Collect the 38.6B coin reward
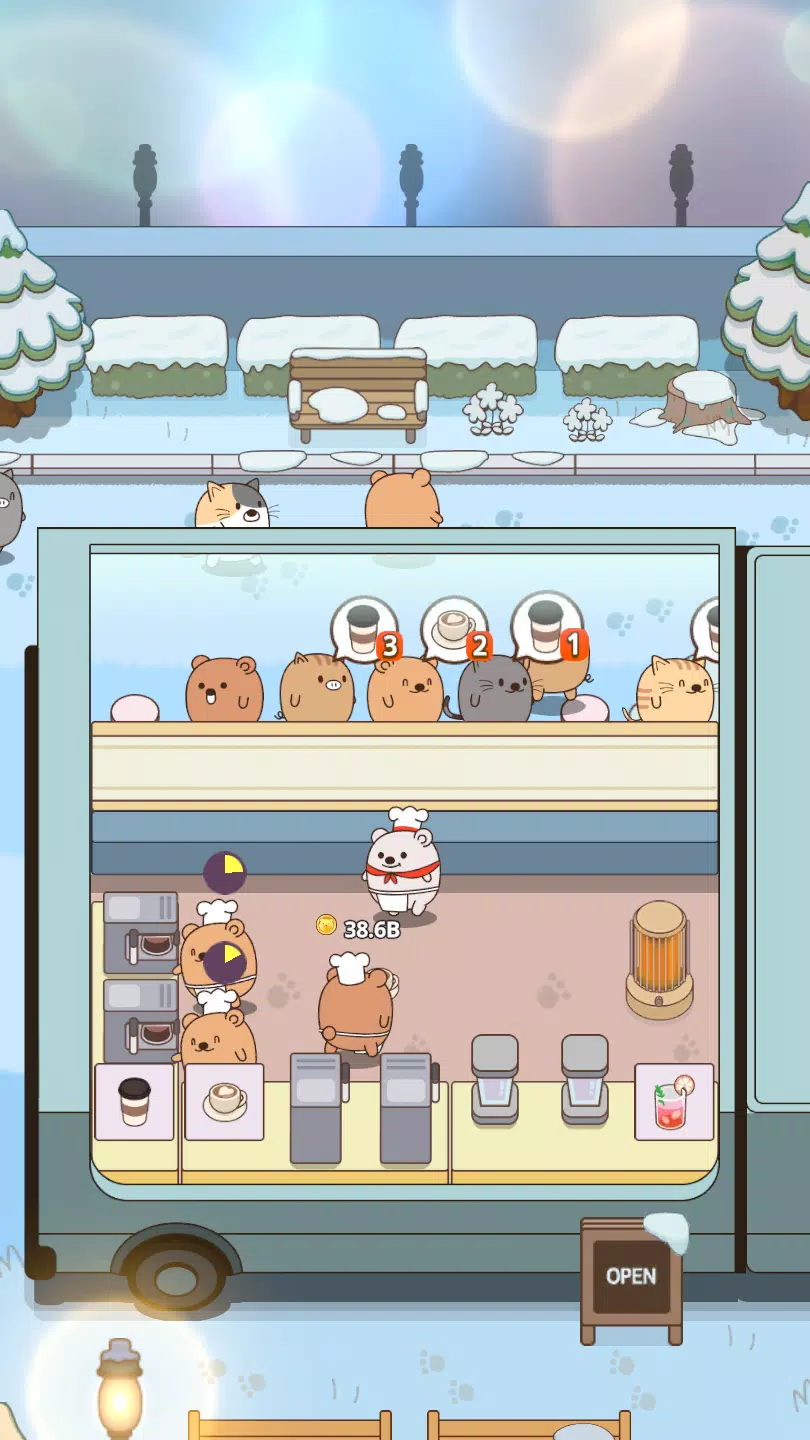810x1440 pixels. [358, 928]
